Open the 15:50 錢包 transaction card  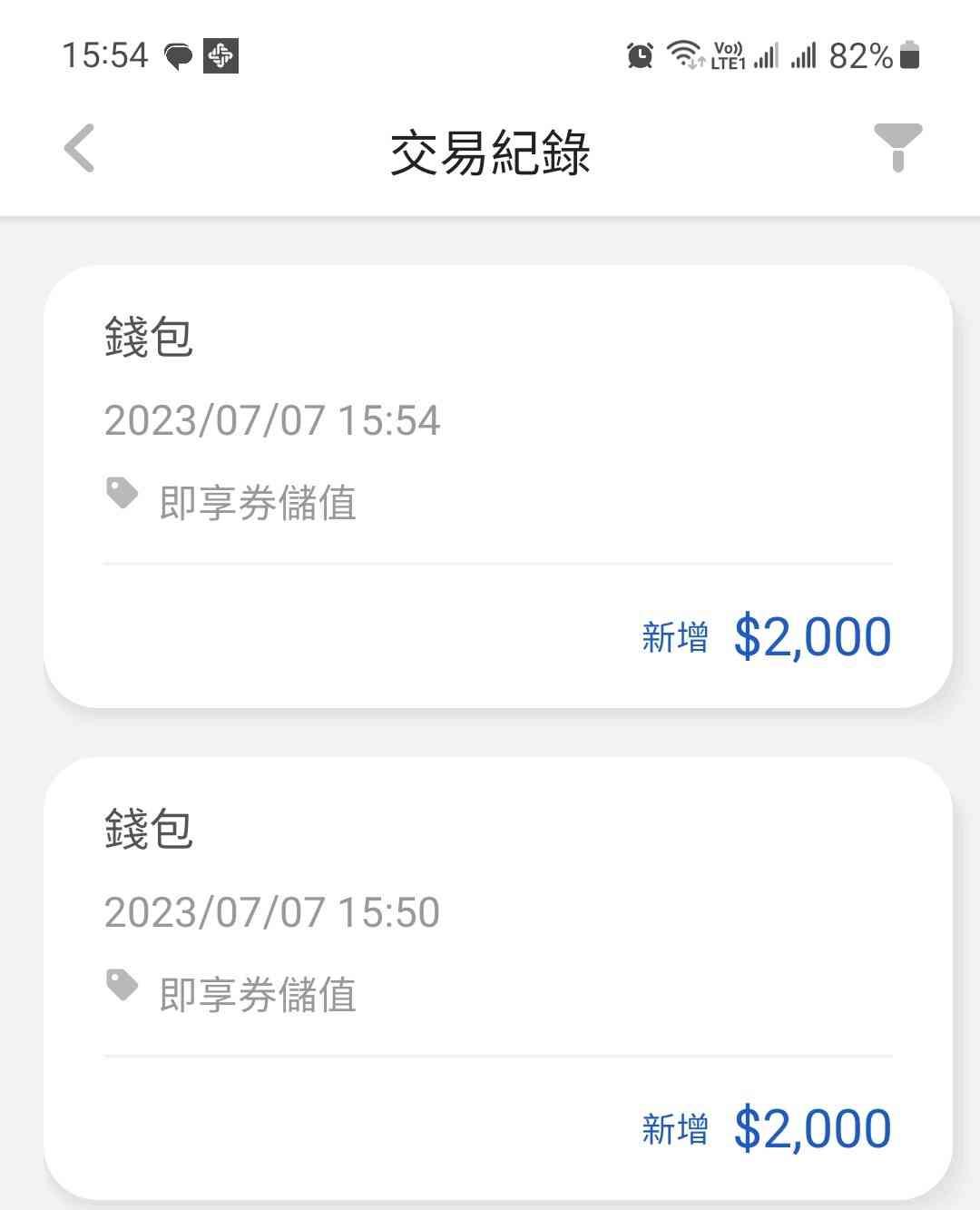[497, 977]
